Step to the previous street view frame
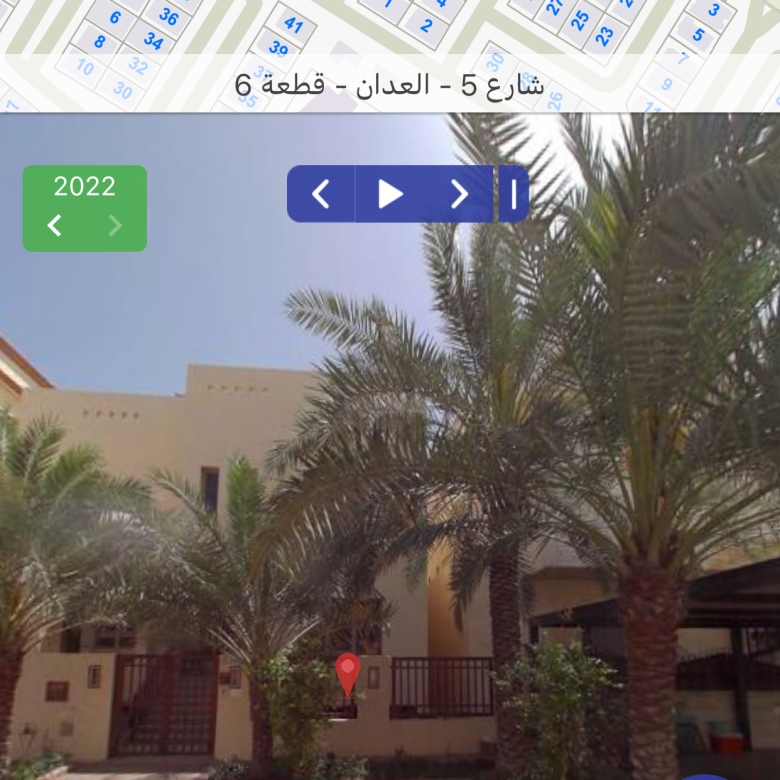The width and height of the screenshot is (780, 780). (321, 194)
